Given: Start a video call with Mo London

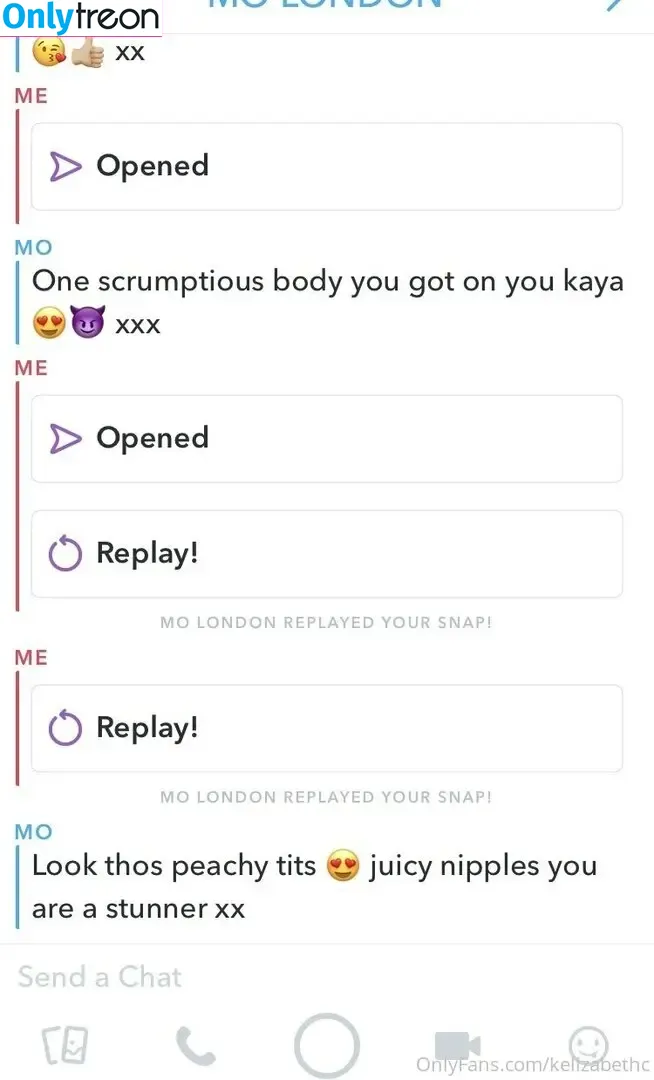Looking at the screenshot, I should [457, 1046].
